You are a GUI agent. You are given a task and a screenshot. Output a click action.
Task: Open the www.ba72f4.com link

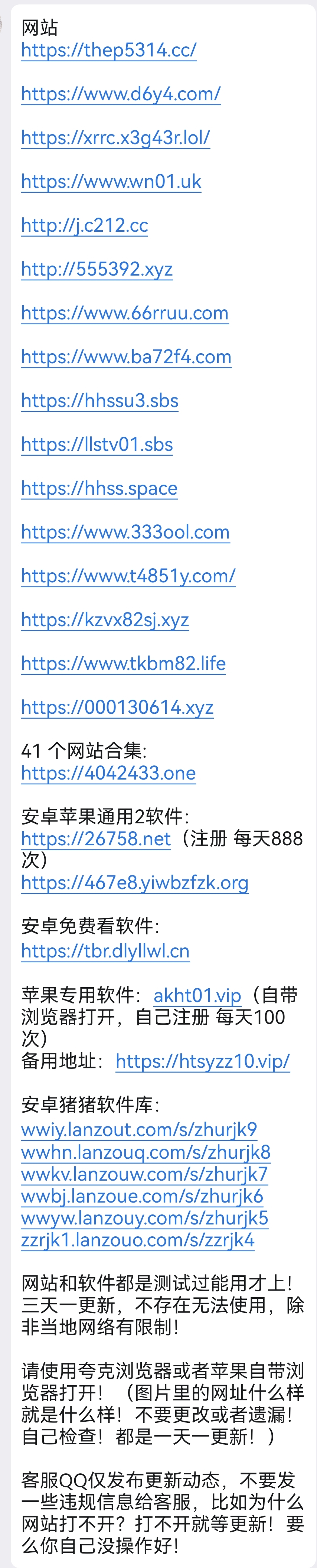point(126,357)
